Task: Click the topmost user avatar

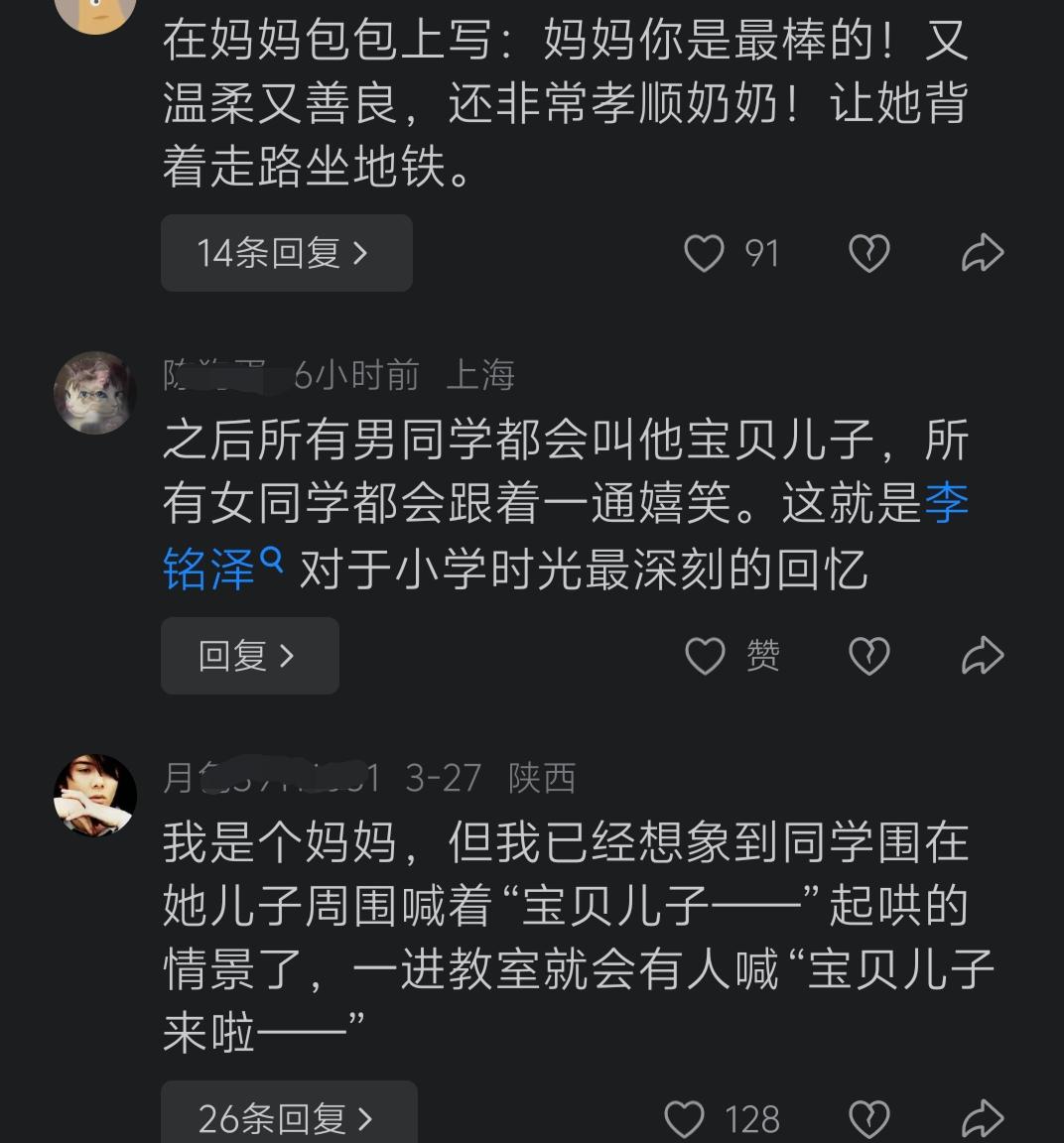Action: click(x=95, y=14)
